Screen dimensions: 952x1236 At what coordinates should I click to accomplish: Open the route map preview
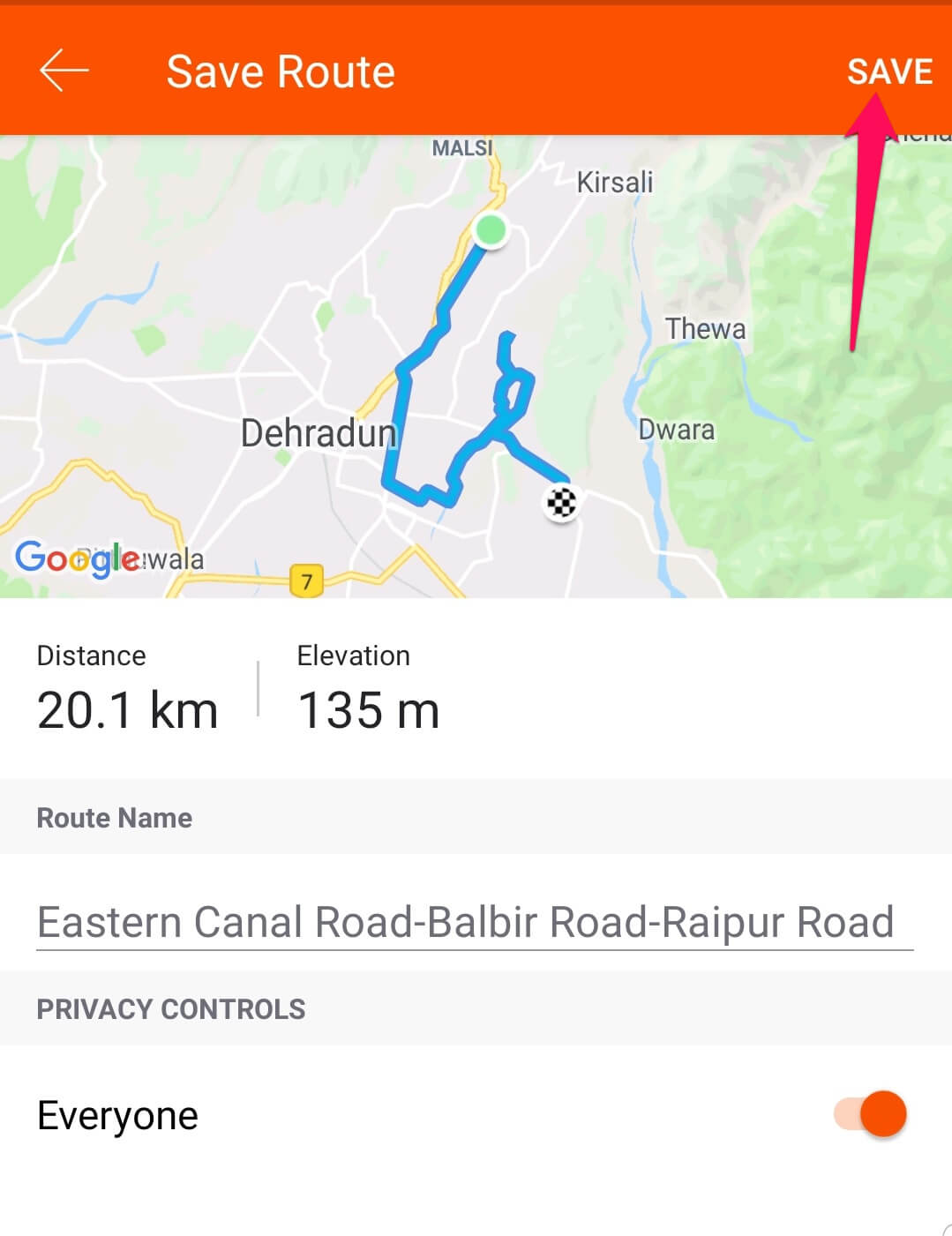point(476,366)
